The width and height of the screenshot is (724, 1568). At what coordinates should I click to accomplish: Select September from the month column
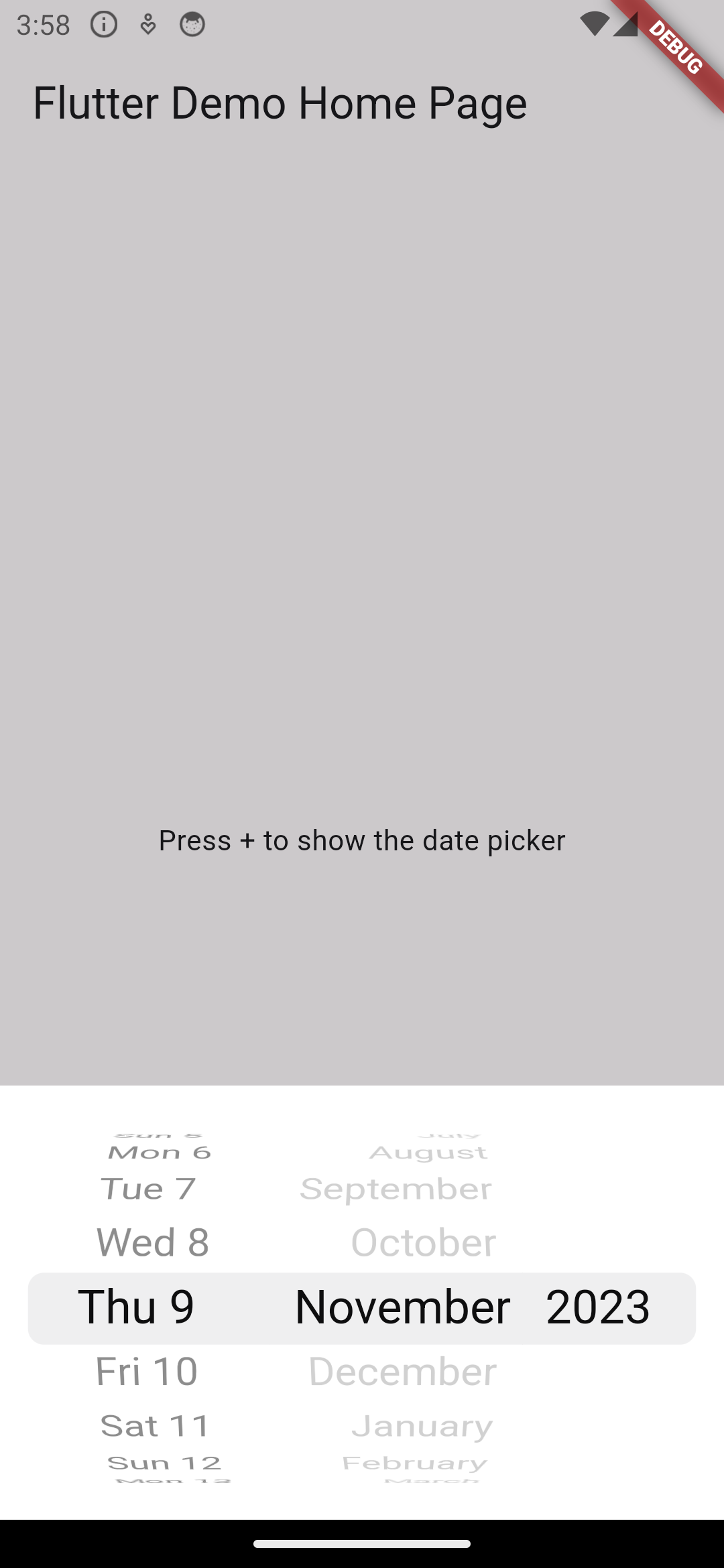click(x=396, y=1188)
